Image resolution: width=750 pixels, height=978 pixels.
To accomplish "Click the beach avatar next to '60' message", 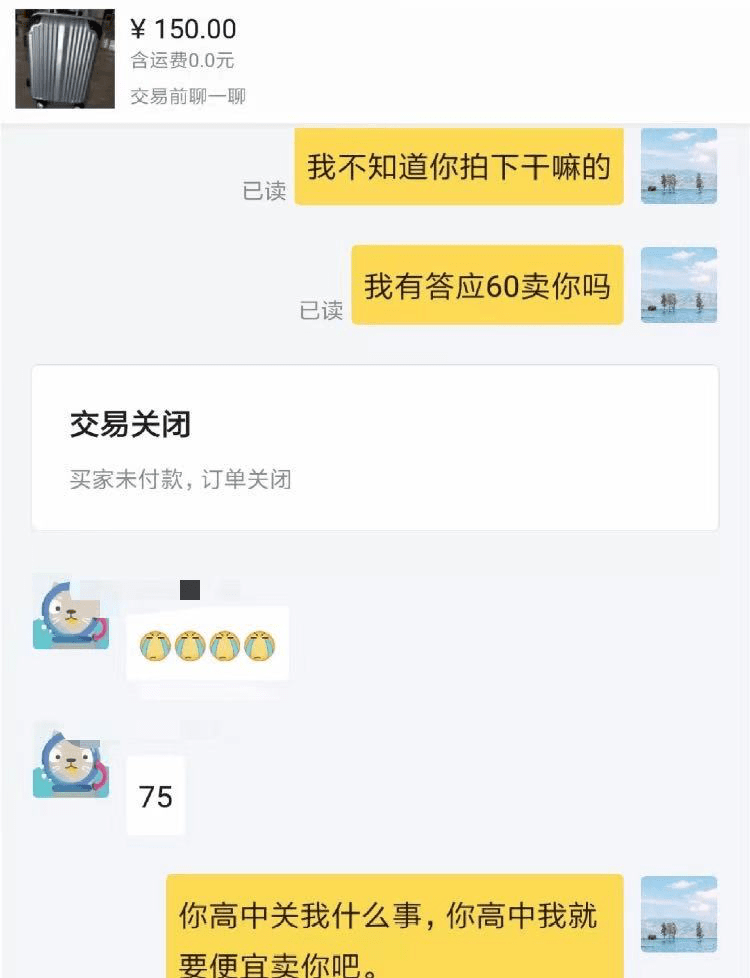I will [678, 285].
